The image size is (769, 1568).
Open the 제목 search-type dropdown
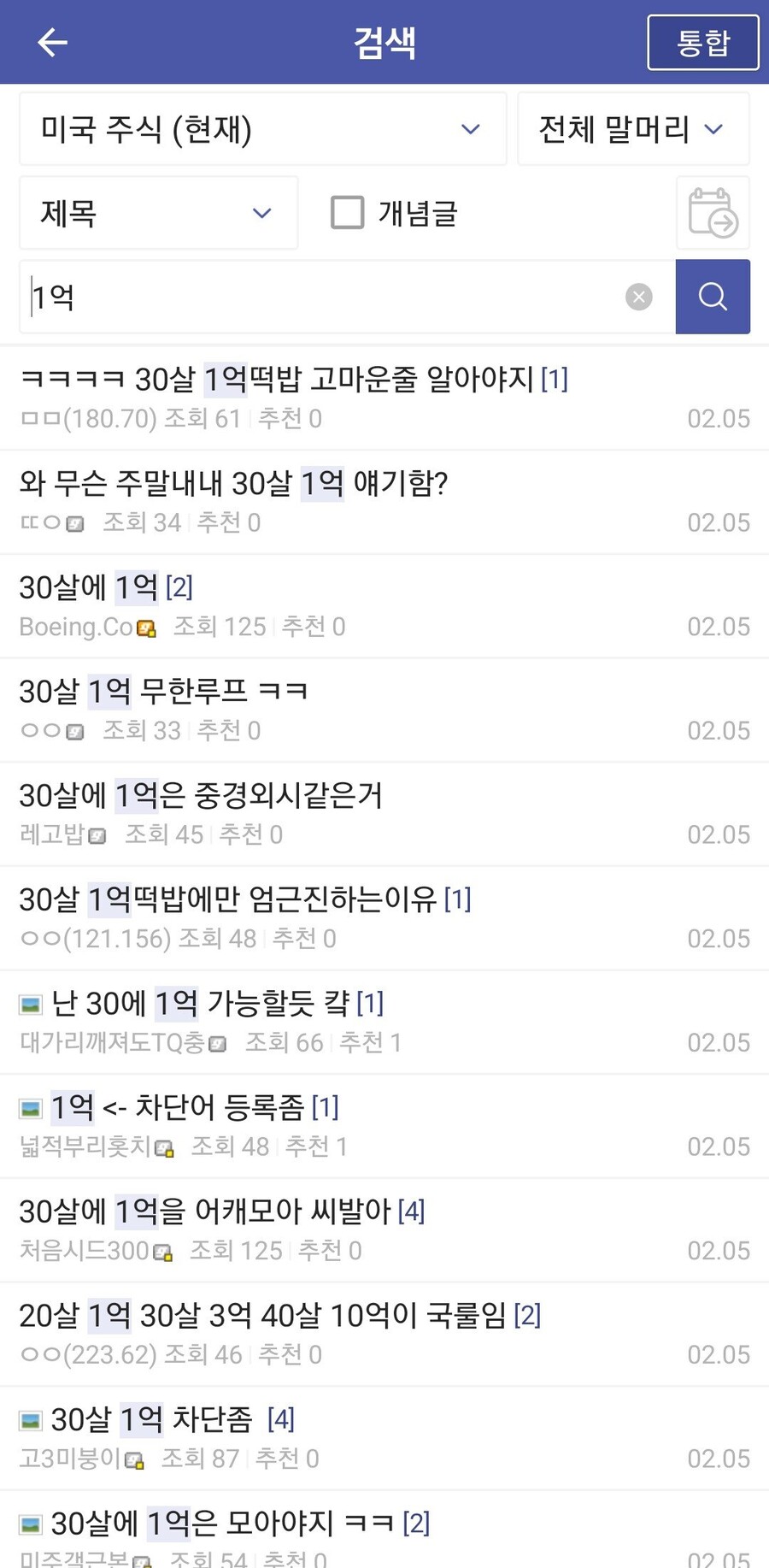point(159,213)
